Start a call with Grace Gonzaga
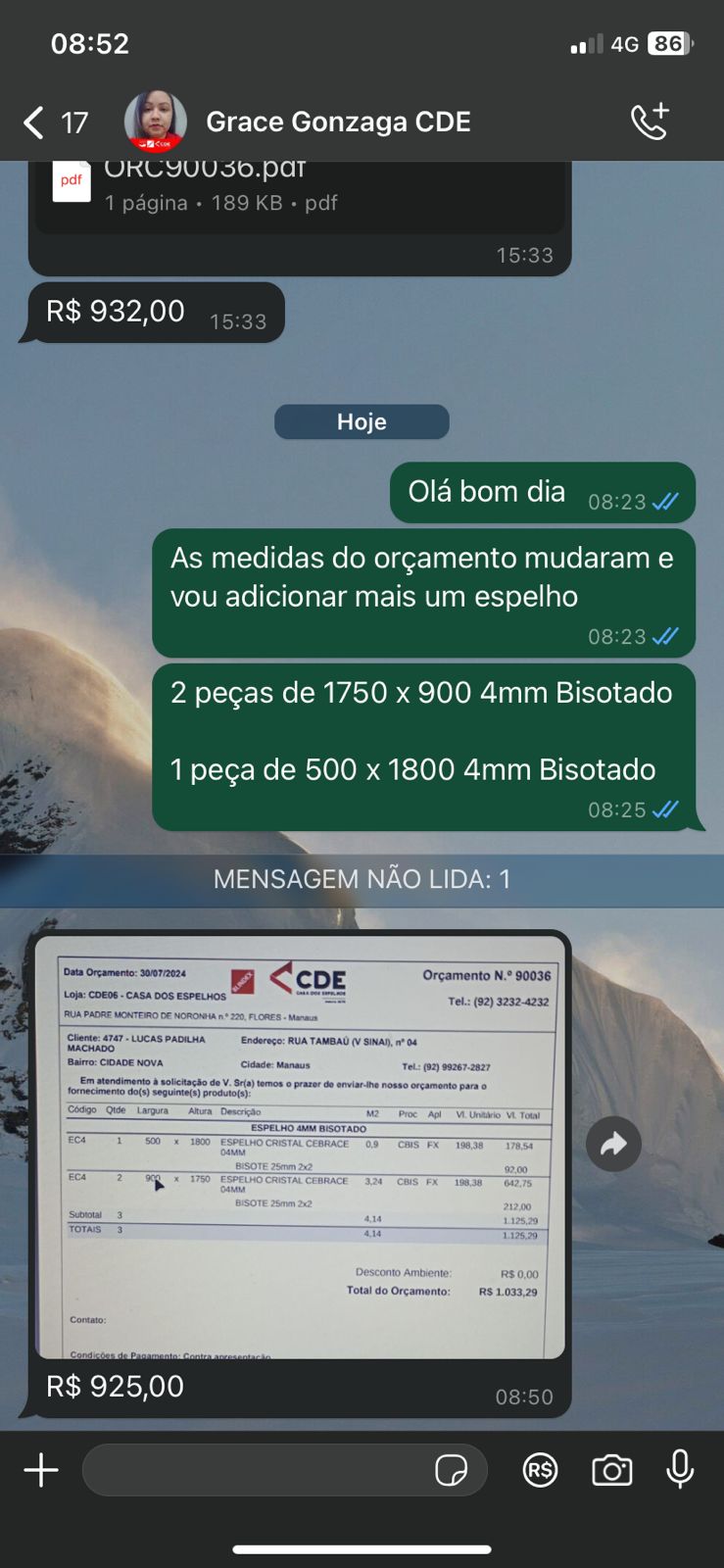The width and height of the screenshot is (724, 1568). click(x=650, y=122)
